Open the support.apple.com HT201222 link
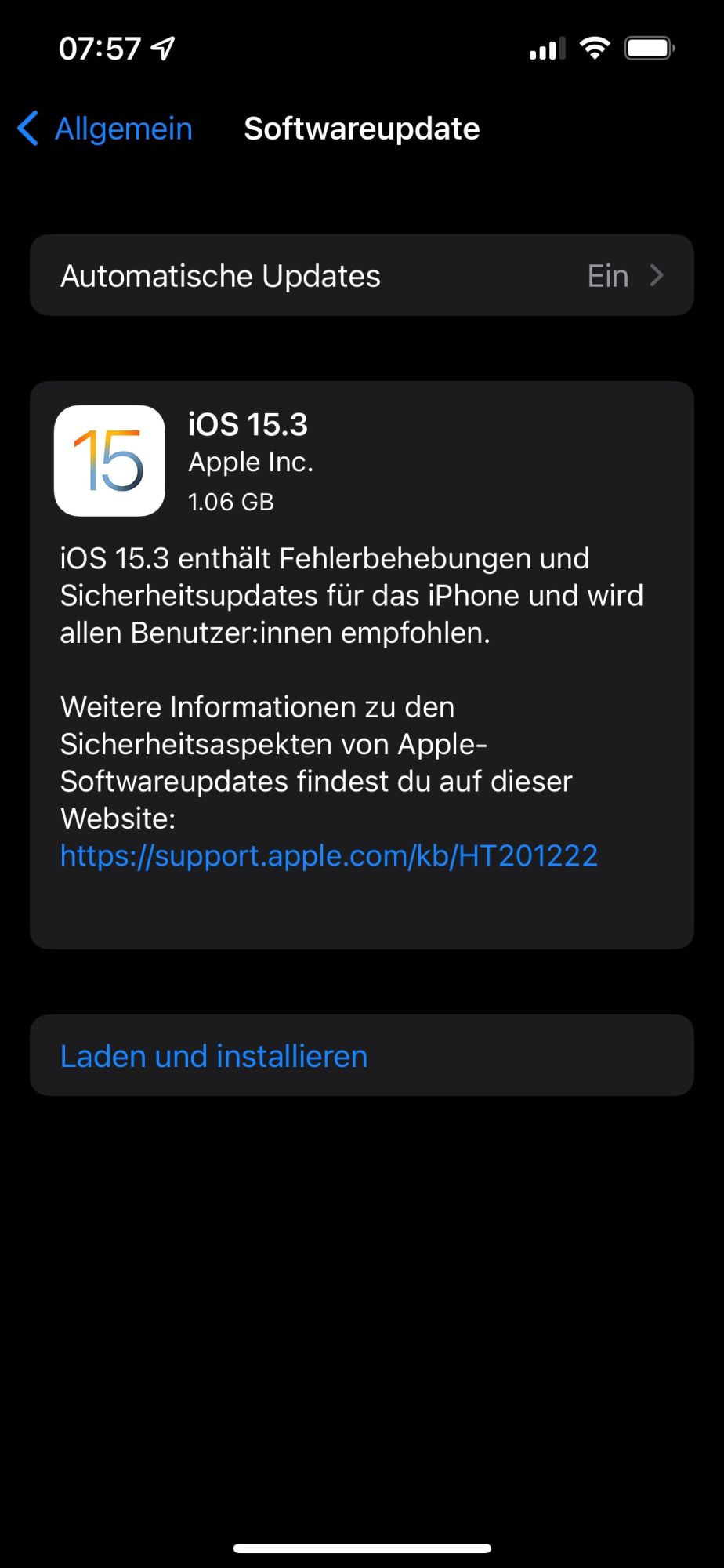 pos(329,855)
